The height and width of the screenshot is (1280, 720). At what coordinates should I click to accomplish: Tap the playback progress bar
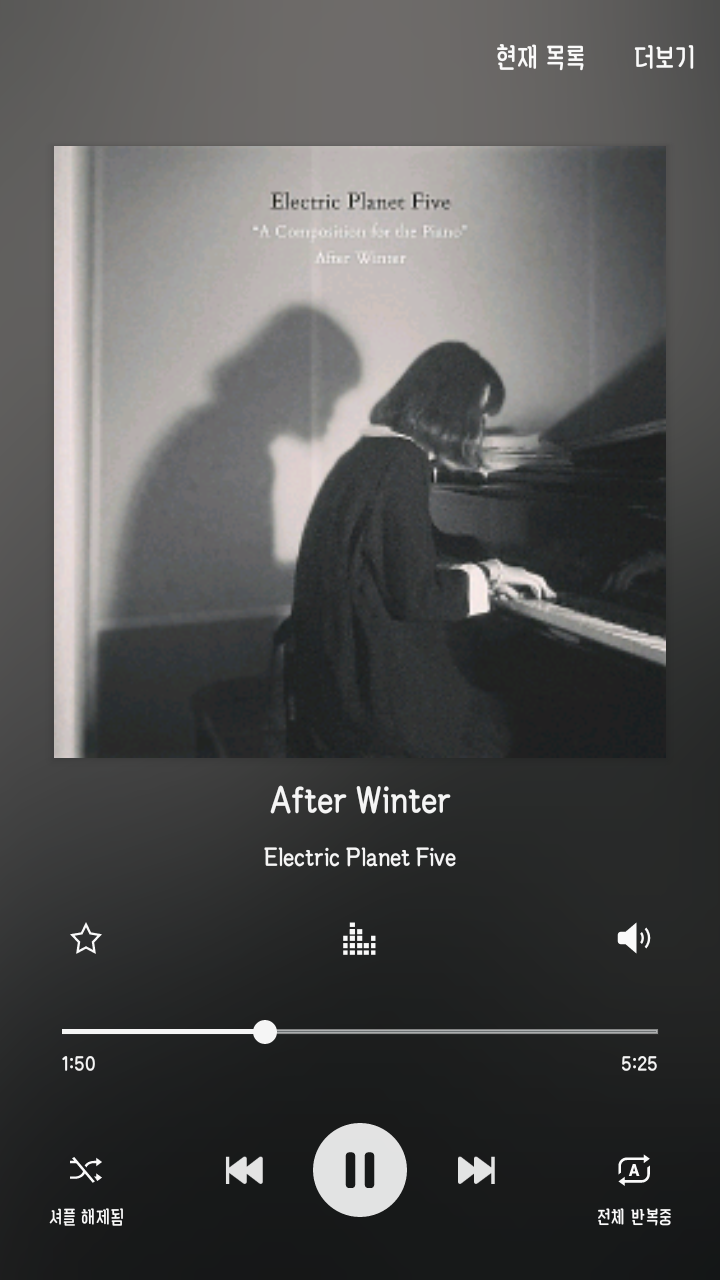click(x=360, y=1031)
